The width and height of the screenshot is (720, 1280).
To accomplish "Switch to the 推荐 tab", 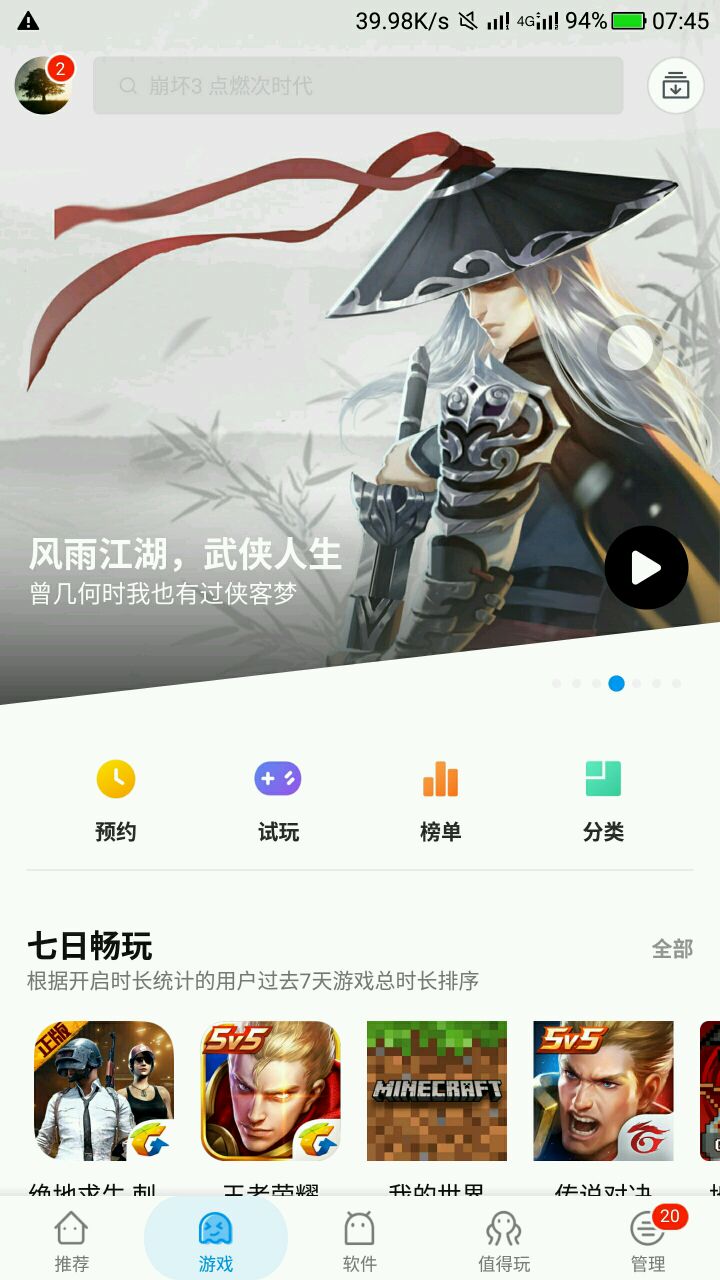I will tap(72, 1240).
